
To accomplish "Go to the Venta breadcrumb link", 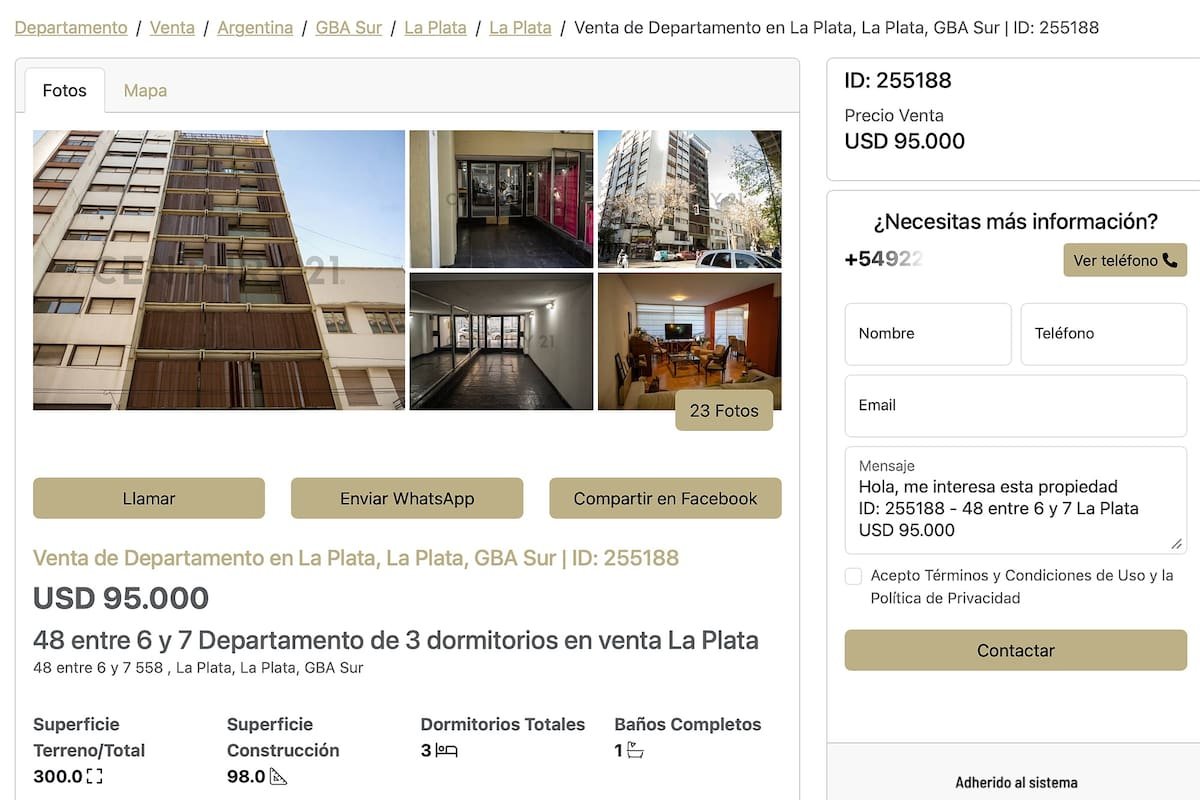I will point(172,27).
